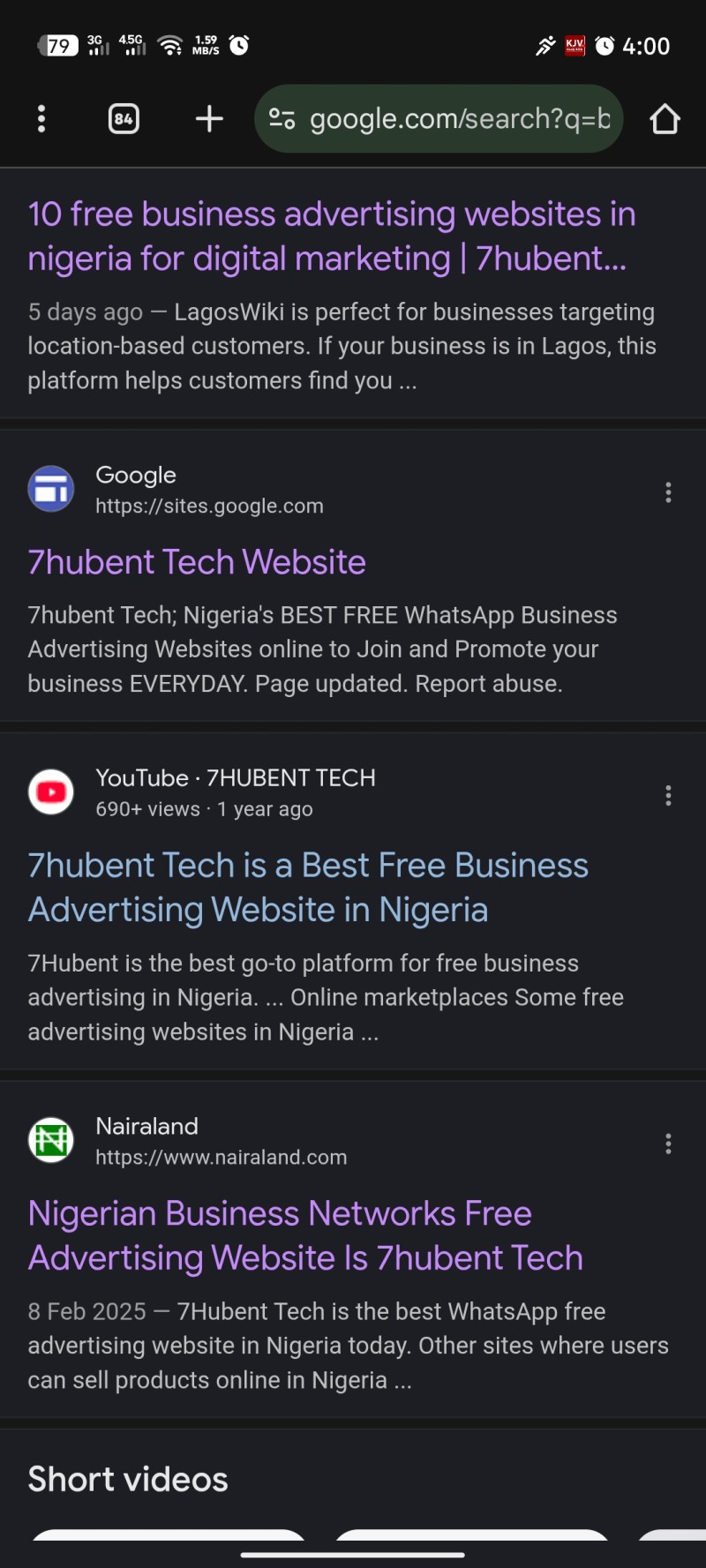Open more options for the Nairaland result
The image size is (706, 1568).
pyautogui.click(x=668, y=1144)
